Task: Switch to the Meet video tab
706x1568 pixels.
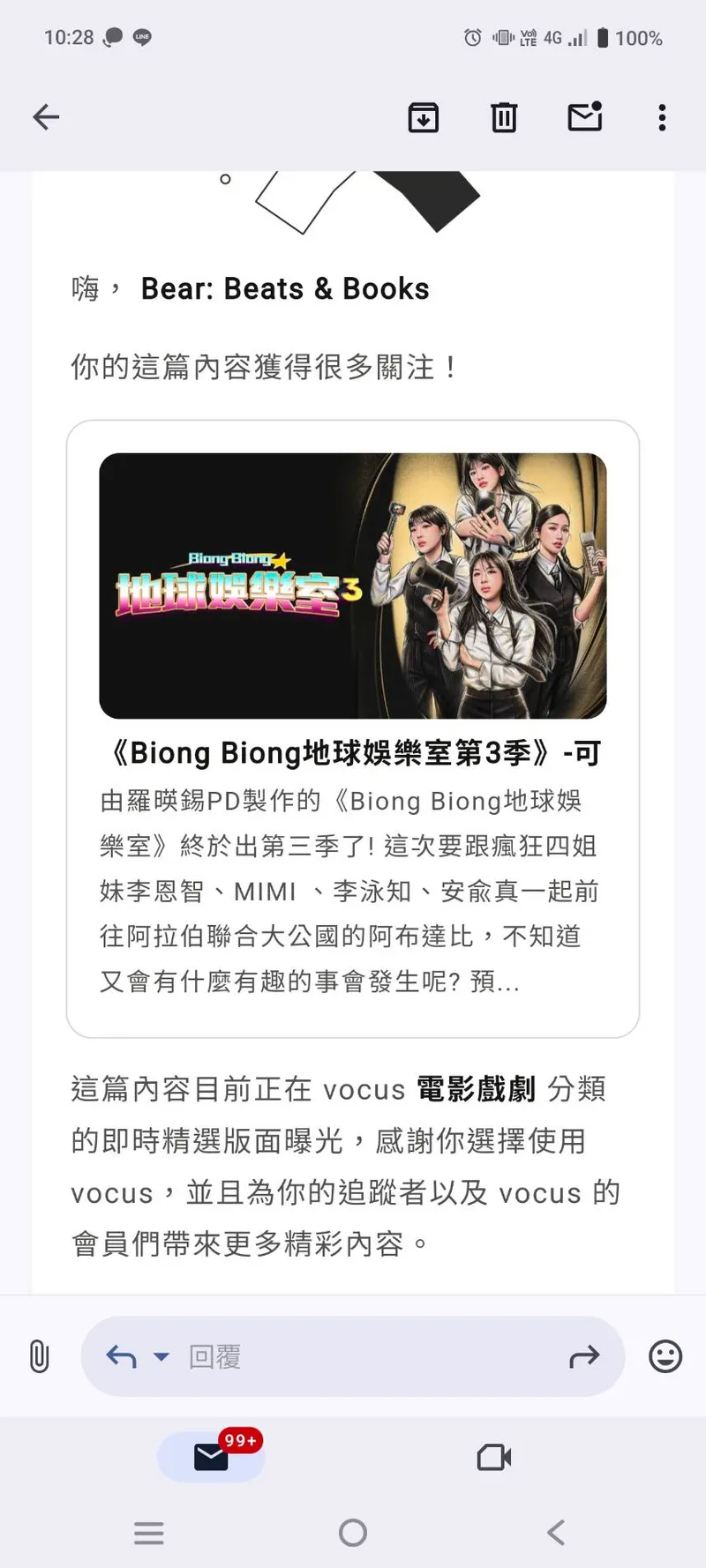Action: pos(494,1457)
